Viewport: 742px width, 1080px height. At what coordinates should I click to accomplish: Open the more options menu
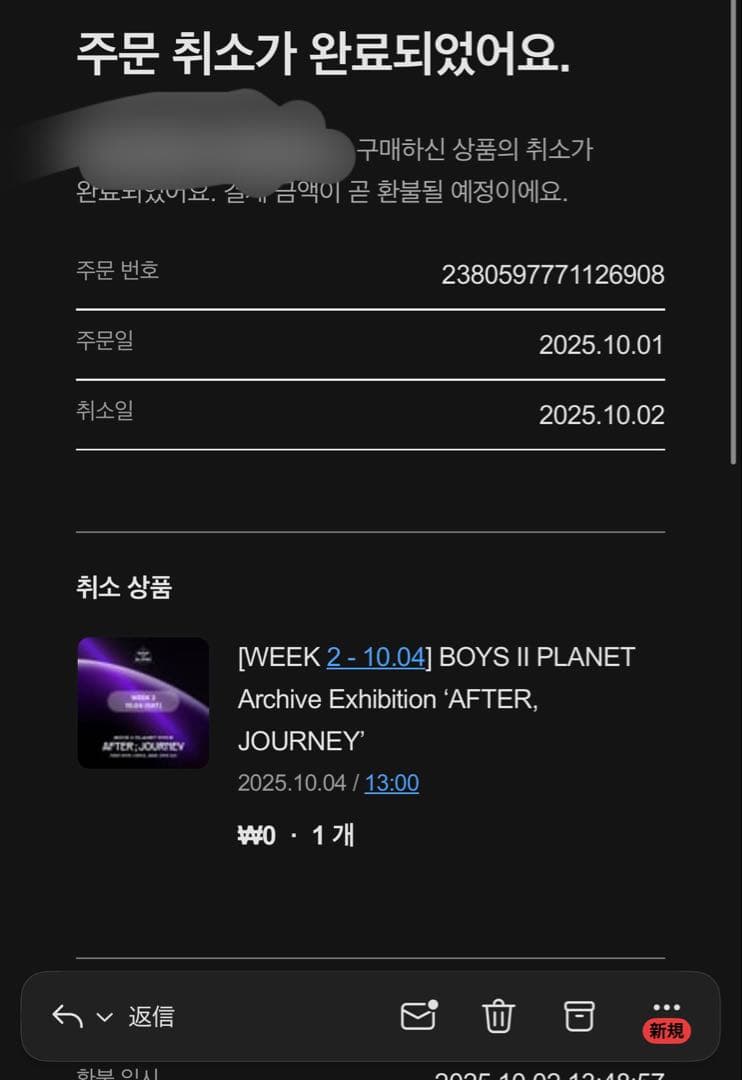click(666, 1010)
